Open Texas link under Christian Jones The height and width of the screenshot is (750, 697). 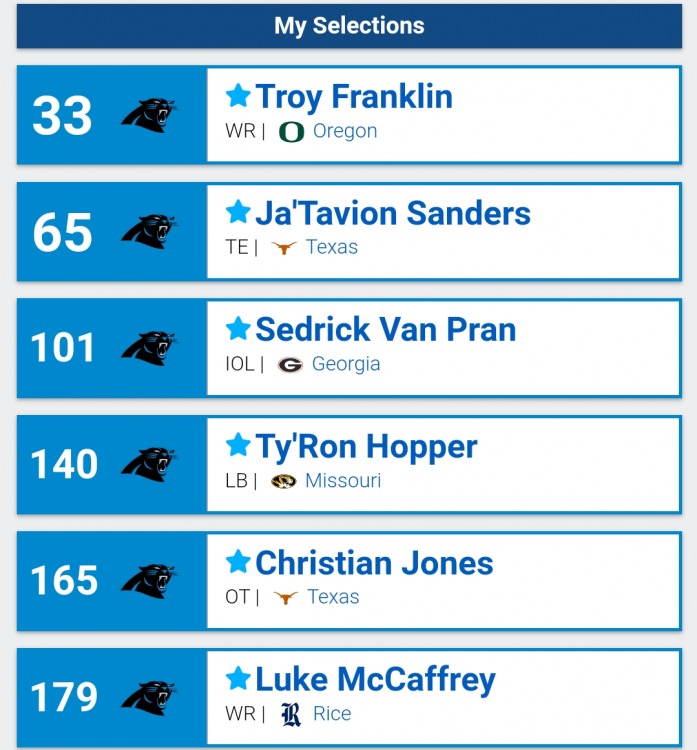pyautogui.click(x=332, y=597)
